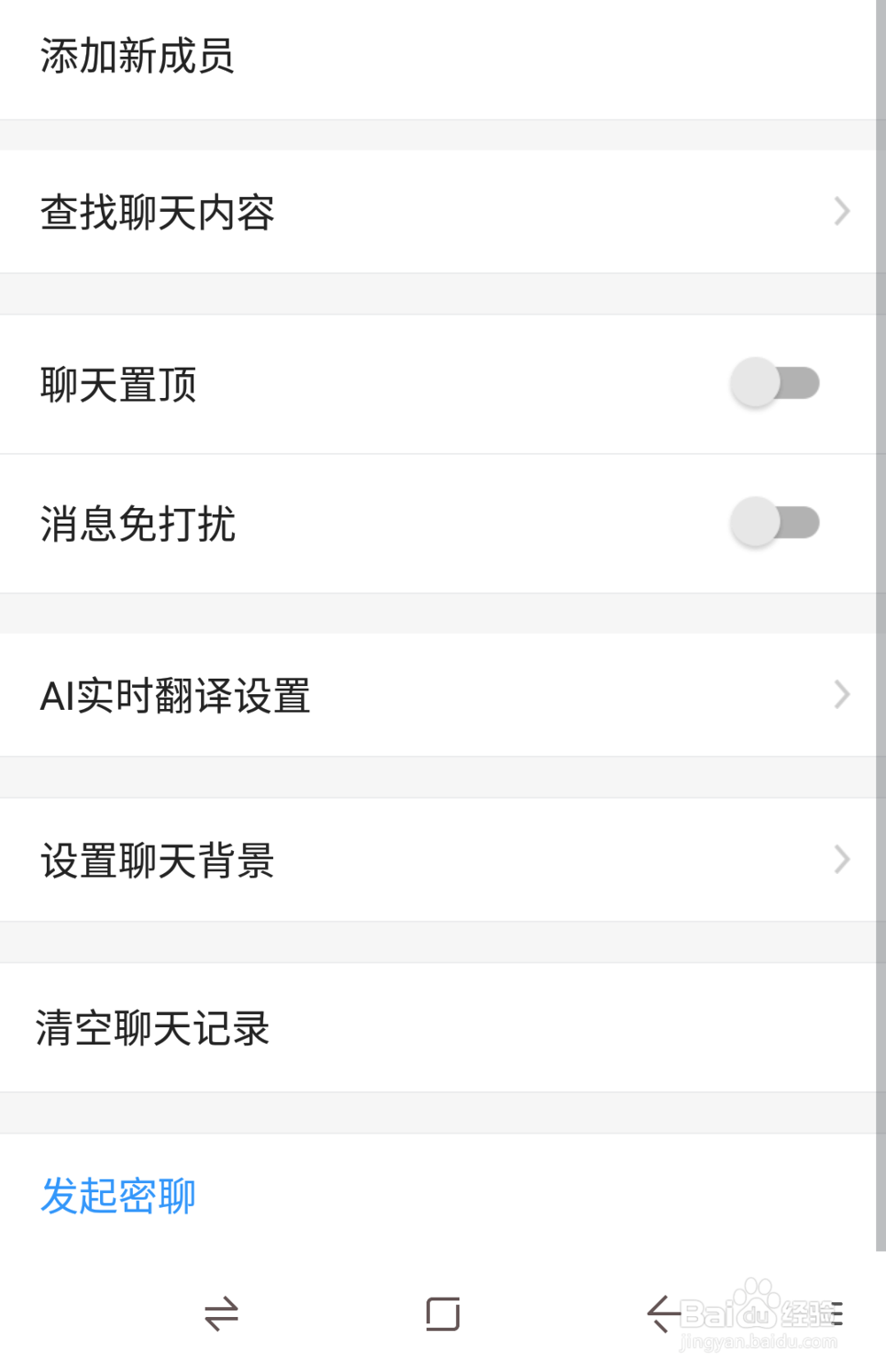Open the 添加新成员 add member option
The image size is (886, 1372).
point(139,56)
